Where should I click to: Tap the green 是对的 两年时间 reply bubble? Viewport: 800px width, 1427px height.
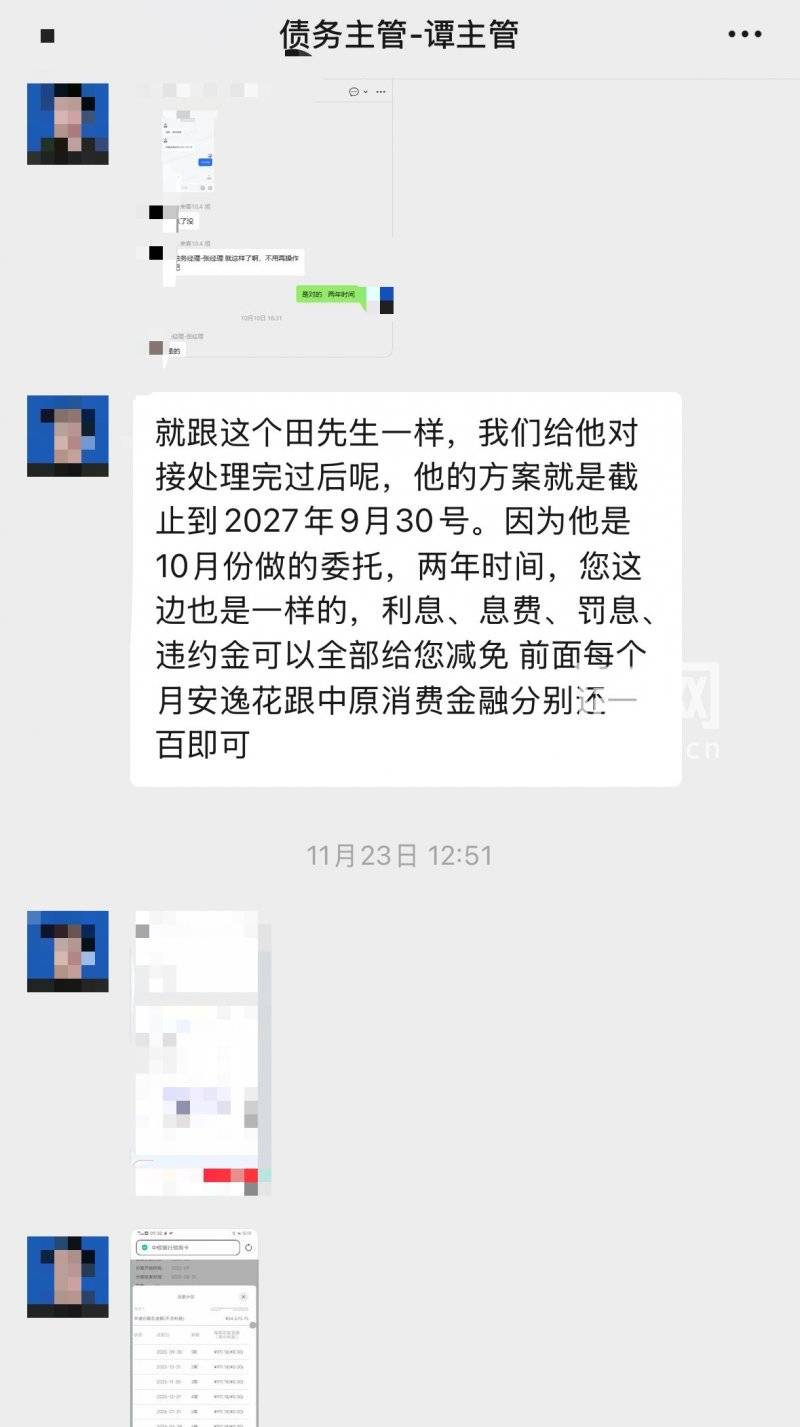click(330, 293)
